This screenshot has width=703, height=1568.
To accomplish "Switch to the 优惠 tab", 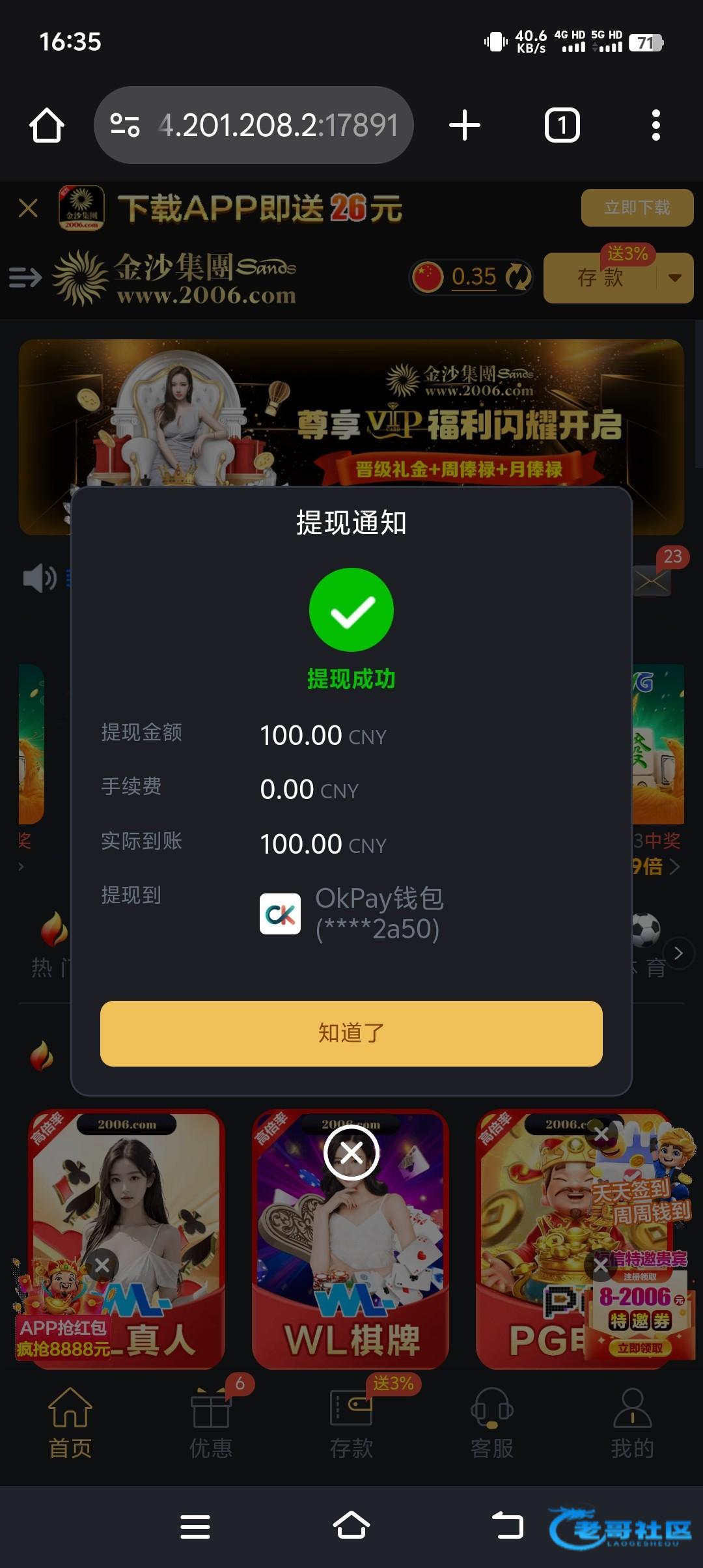I will (x=211, y=1423).
